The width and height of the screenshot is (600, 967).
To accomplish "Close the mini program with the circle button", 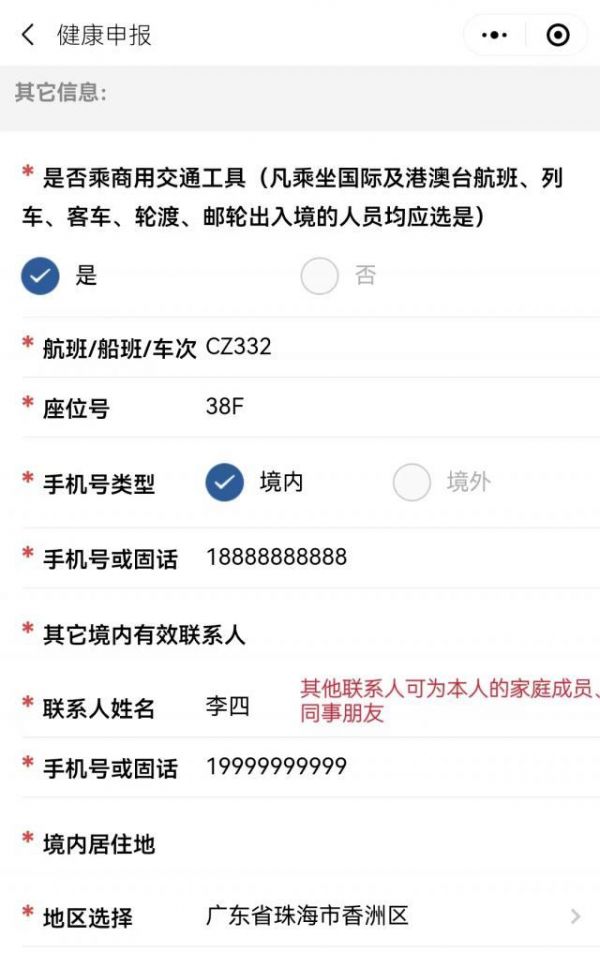I will 558,35.
